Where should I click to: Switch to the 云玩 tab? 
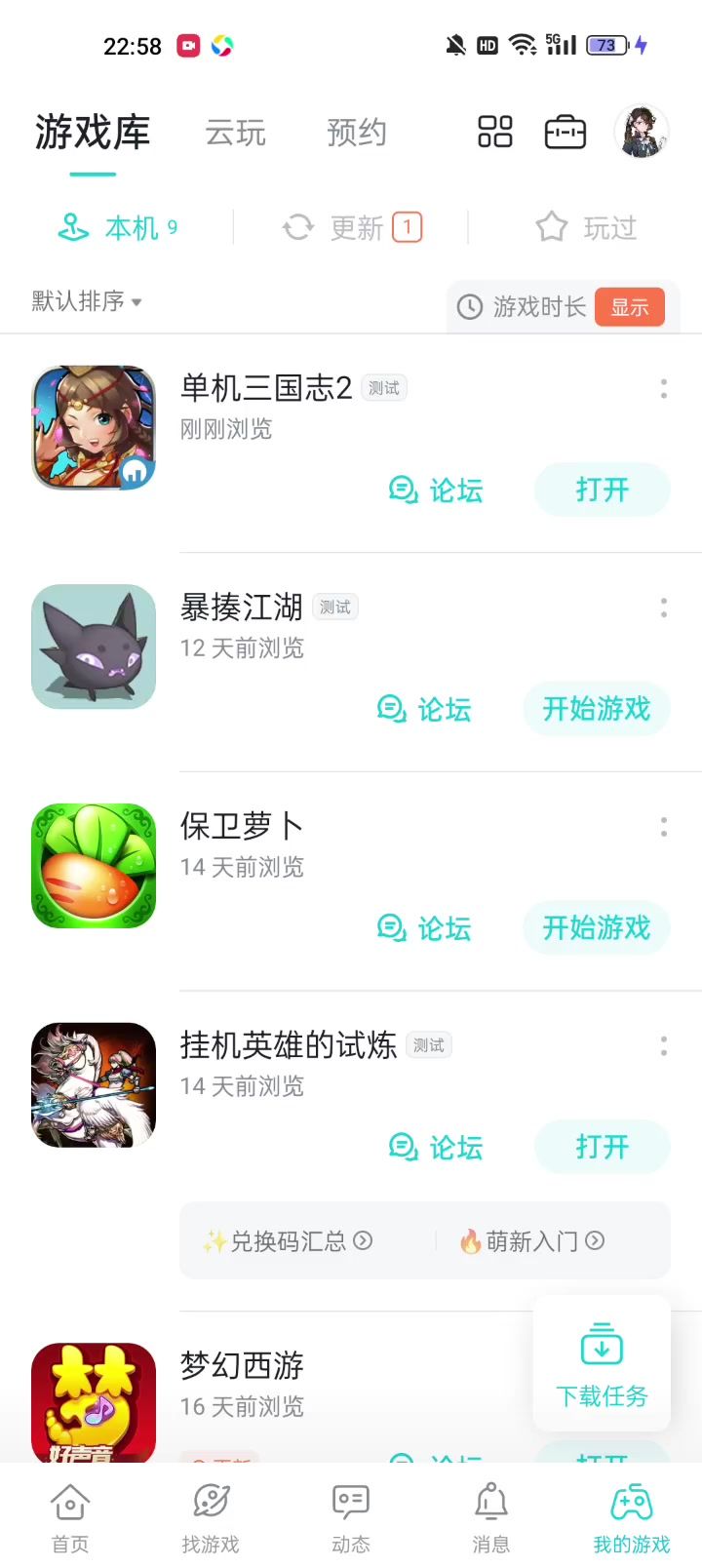(x=235, y=133)
